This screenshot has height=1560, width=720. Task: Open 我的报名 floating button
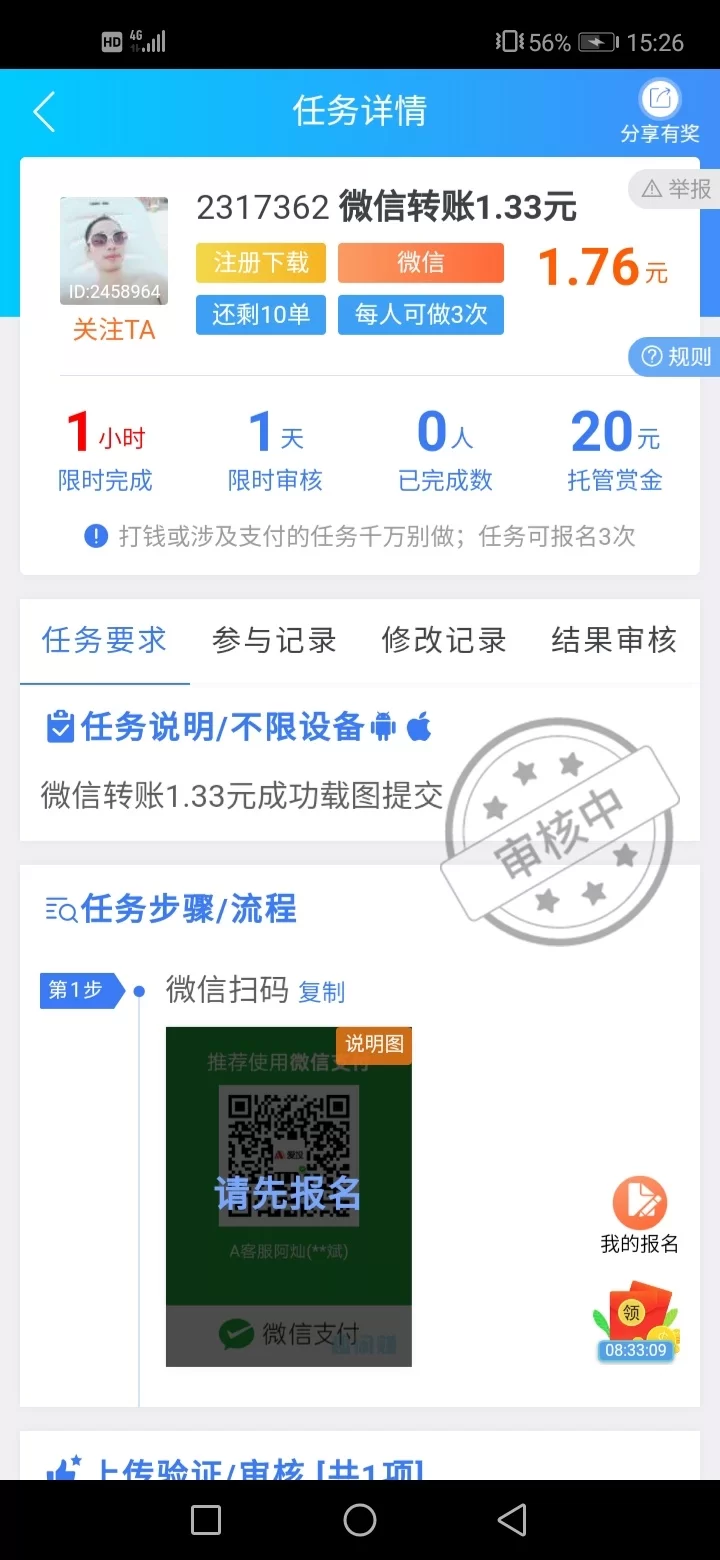[639, 1216]
